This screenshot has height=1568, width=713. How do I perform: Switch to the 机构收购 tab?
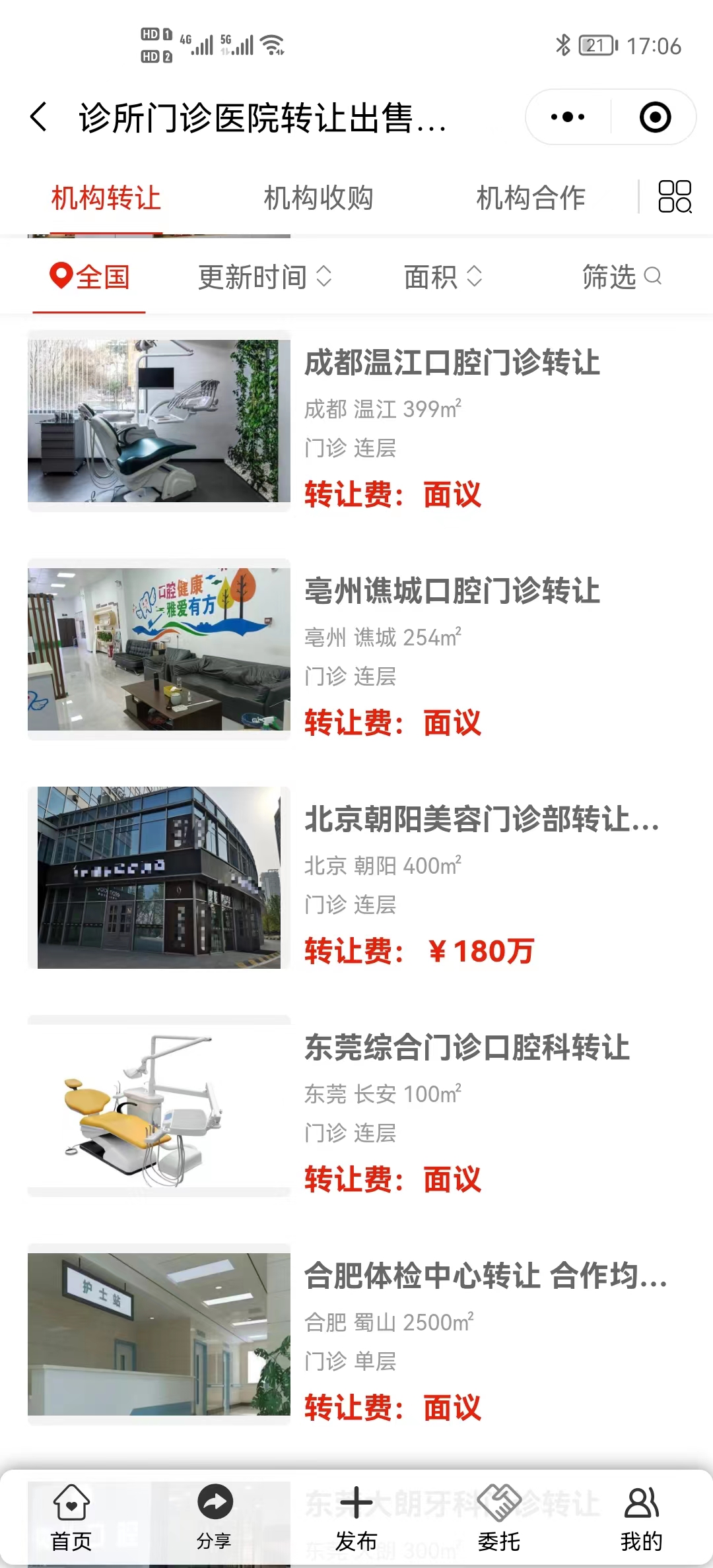point(318,198)
